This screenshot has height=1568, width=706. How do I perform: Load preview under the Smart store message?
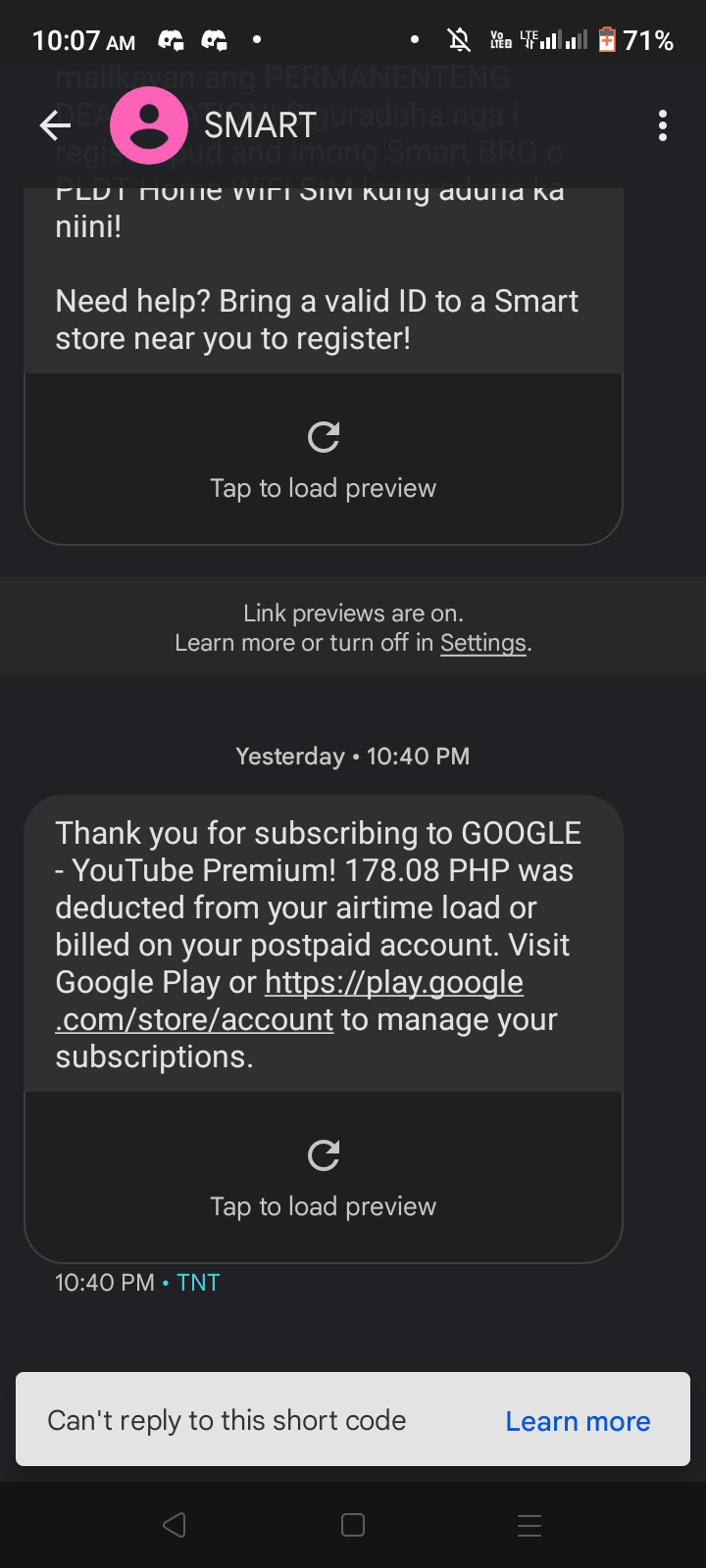(324, 459)
